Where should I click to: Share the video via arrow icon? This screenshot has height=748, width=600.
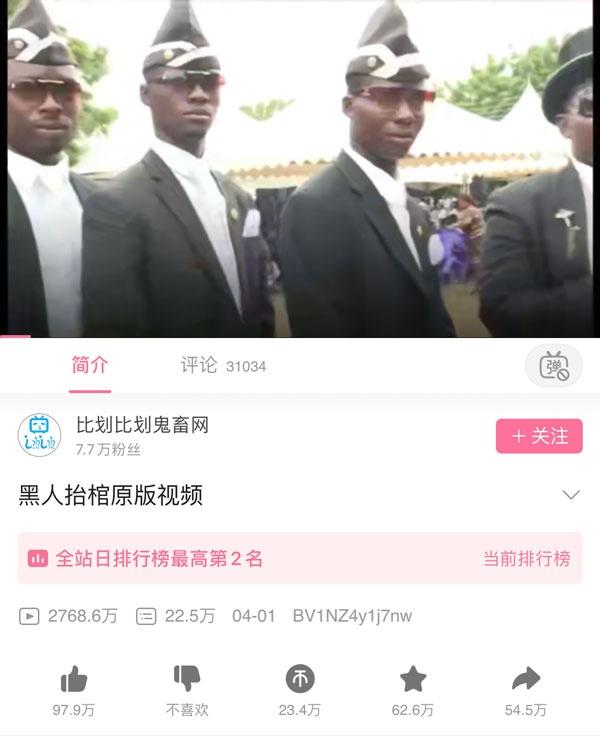click(526, 680)
